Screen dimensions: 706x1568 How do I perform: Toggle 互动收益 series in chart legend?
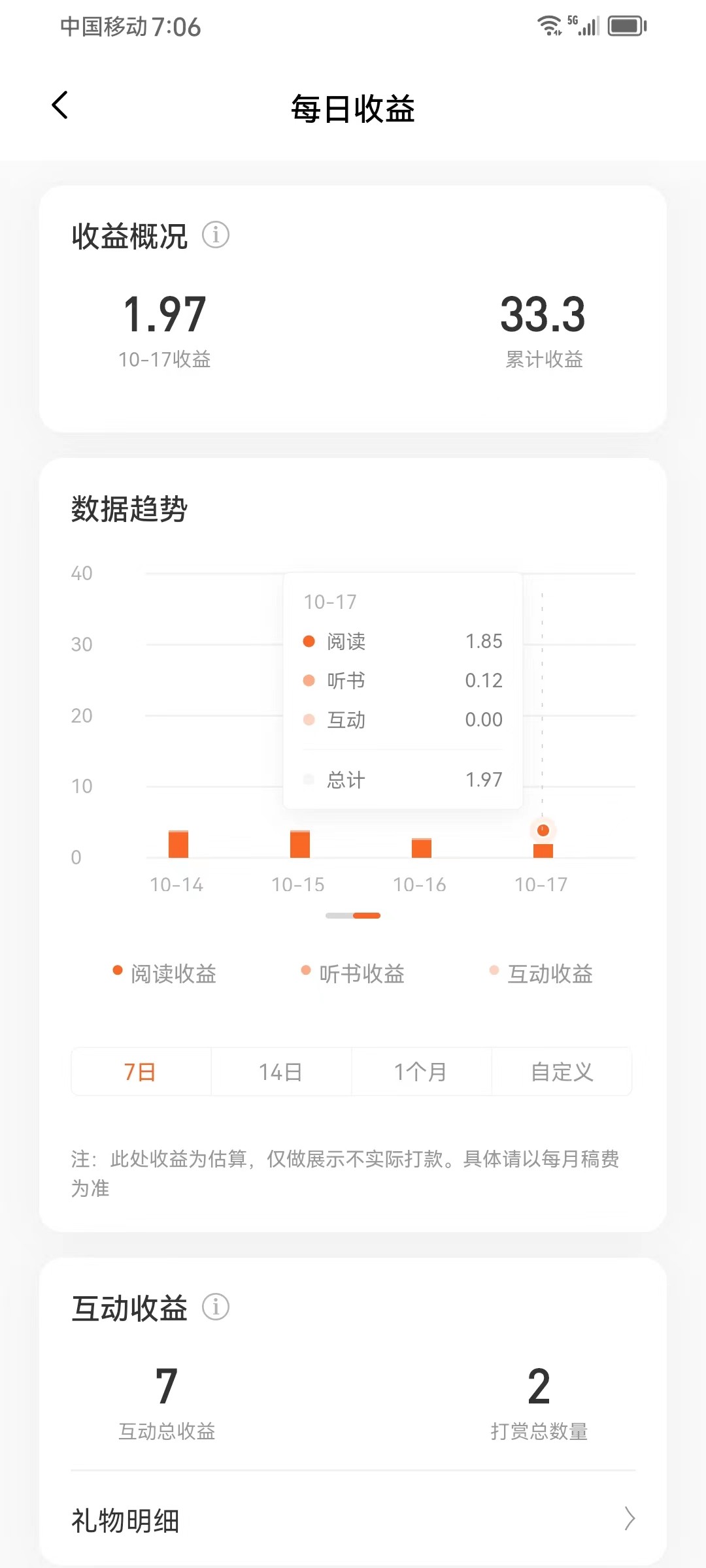coord(541,973)
